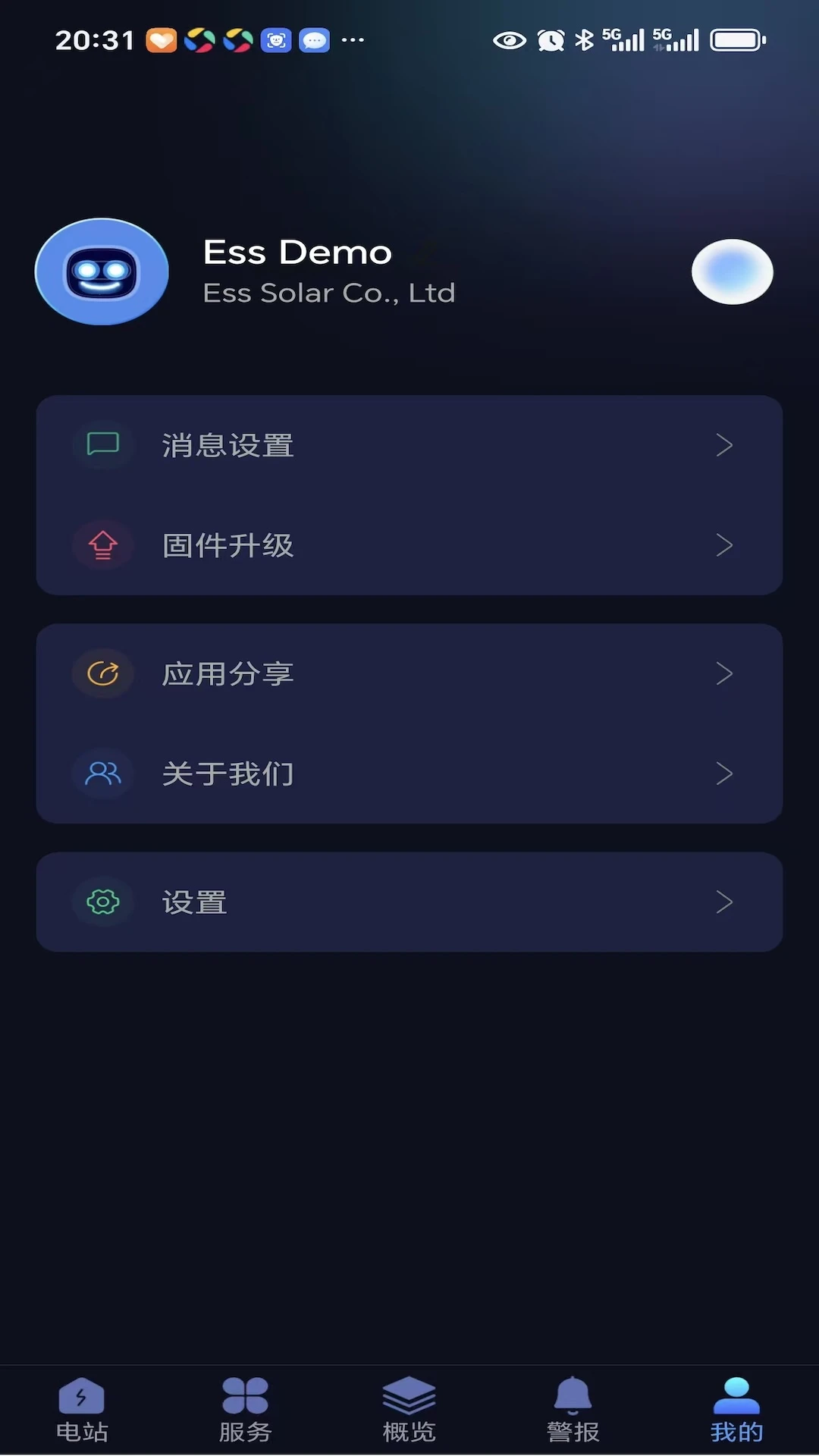This screenshot has width=819, height=1456.
Task: Tap the battery indicator in status bar
Action: [736, 40]
